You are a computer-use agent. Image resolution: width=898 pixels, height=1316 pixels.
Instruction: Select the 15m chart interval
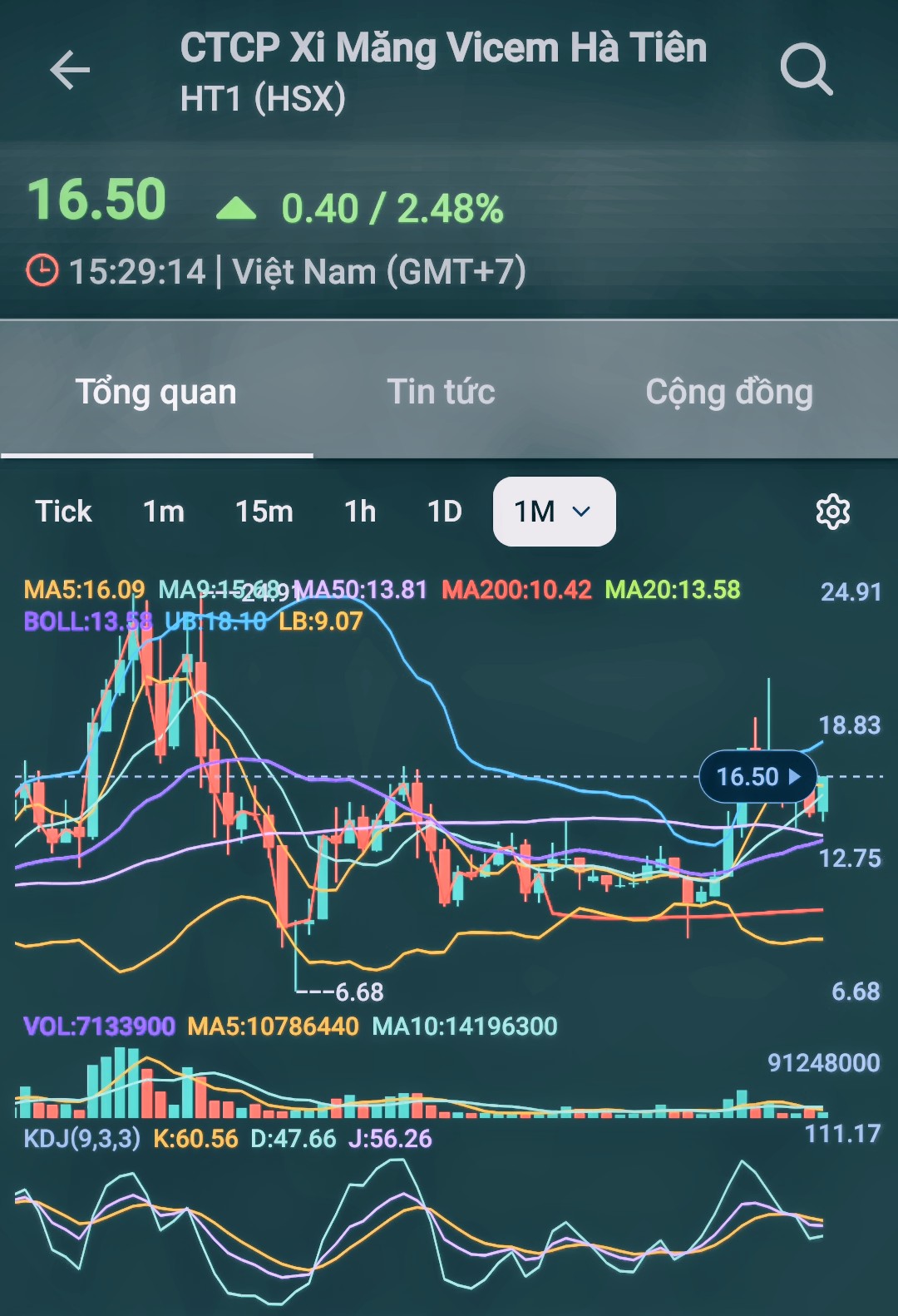tap(264, 512)
